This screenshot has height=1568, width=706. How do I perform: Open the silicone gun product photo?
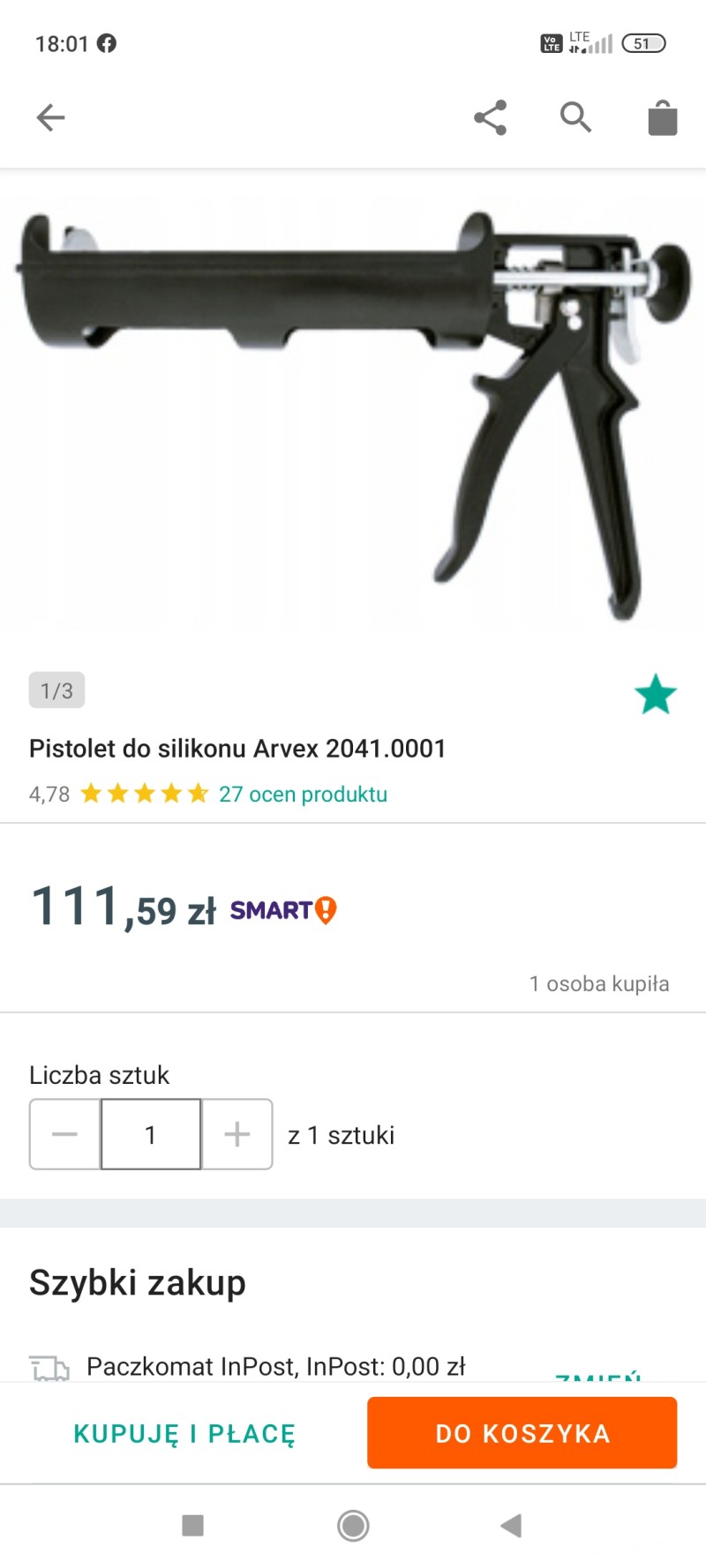pyautogui.click(x=353, y=406)
